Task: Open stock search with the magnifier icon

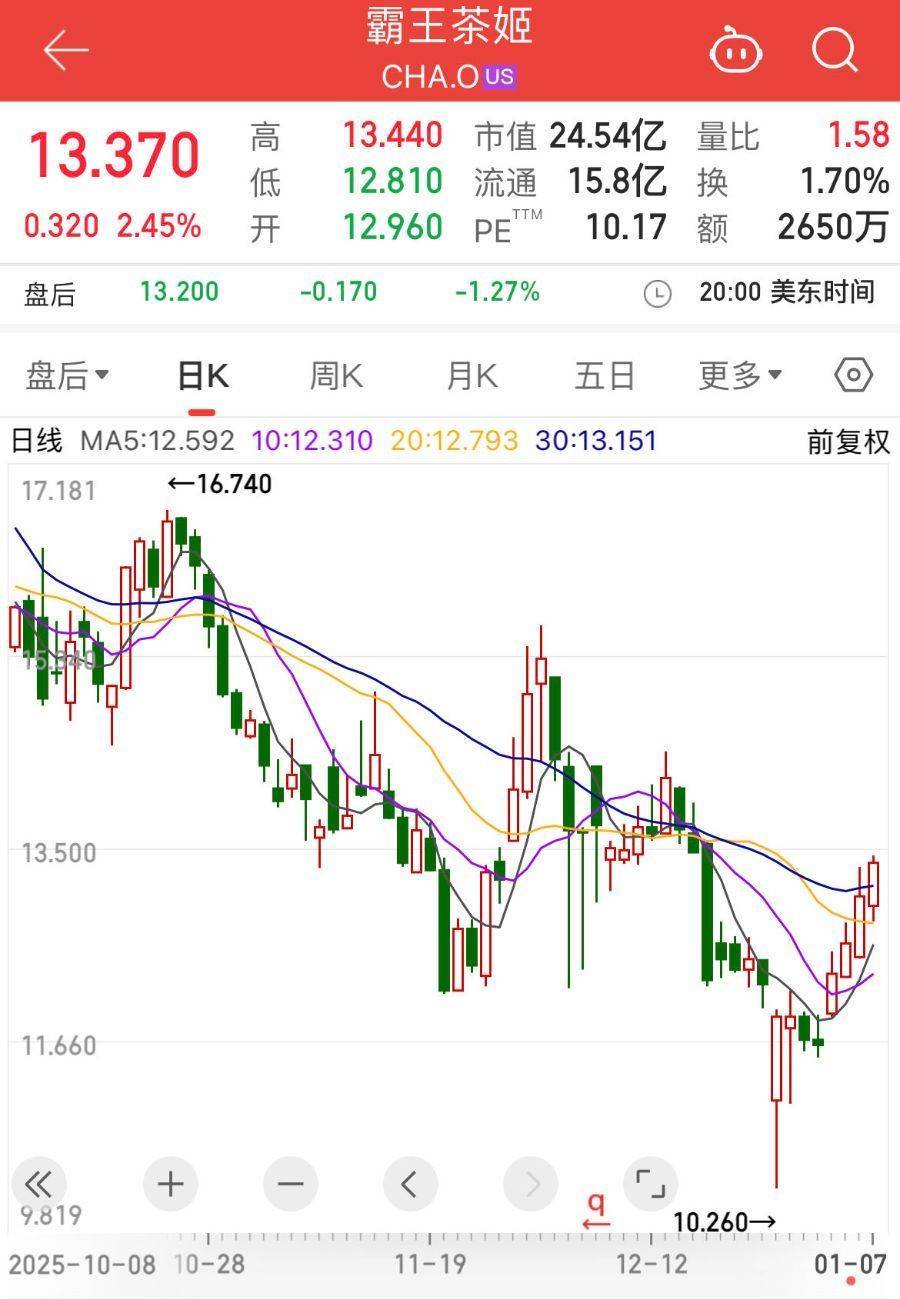Action: 834,48
